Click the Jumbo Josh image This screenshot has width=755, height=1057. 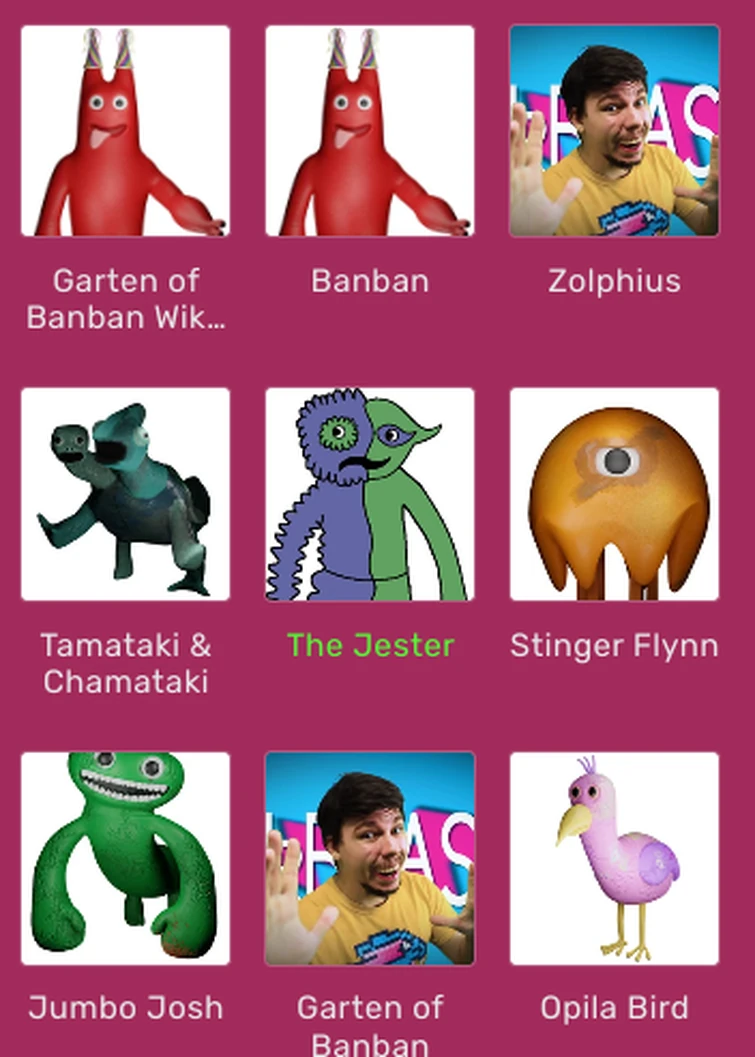(125, 857)
